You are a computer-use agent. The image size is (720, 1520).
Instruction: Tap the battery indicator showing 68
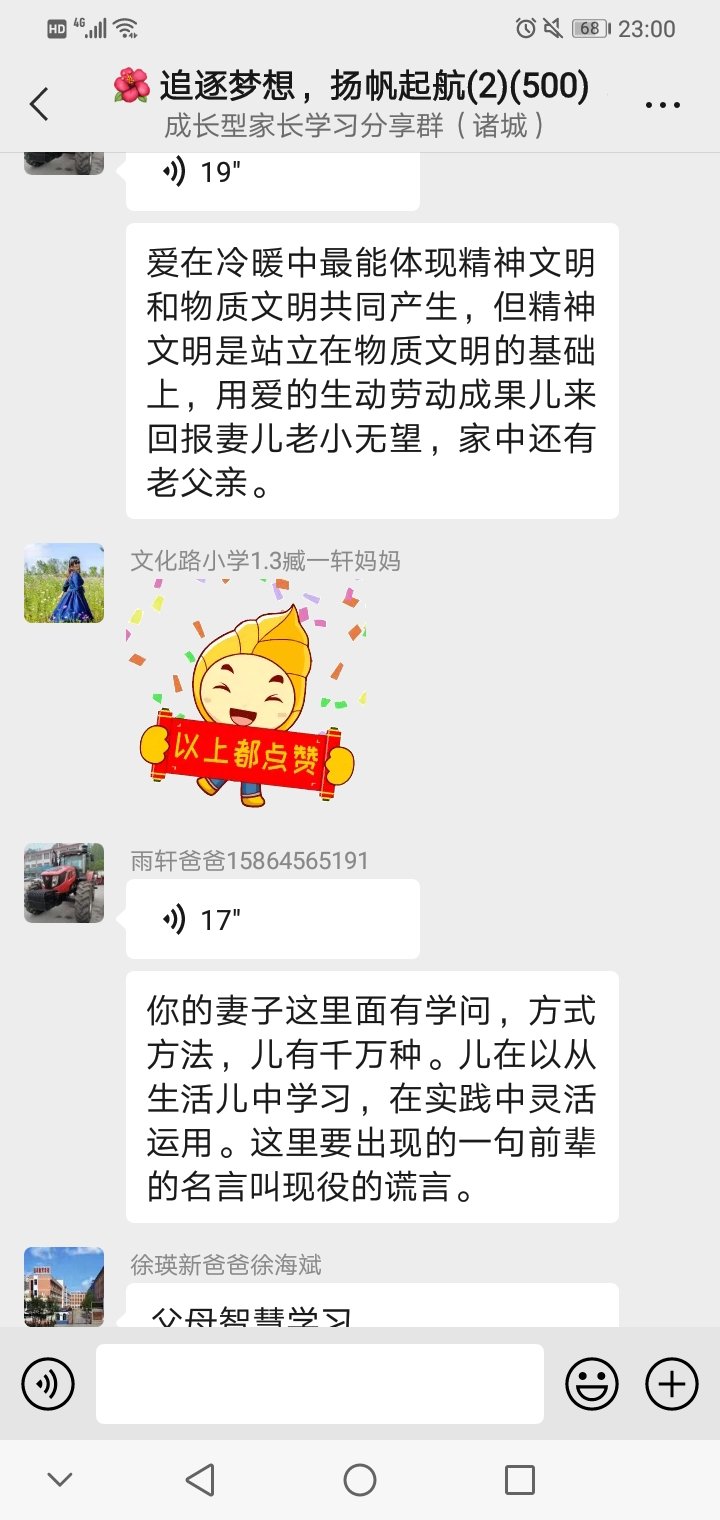pos(590,28)
